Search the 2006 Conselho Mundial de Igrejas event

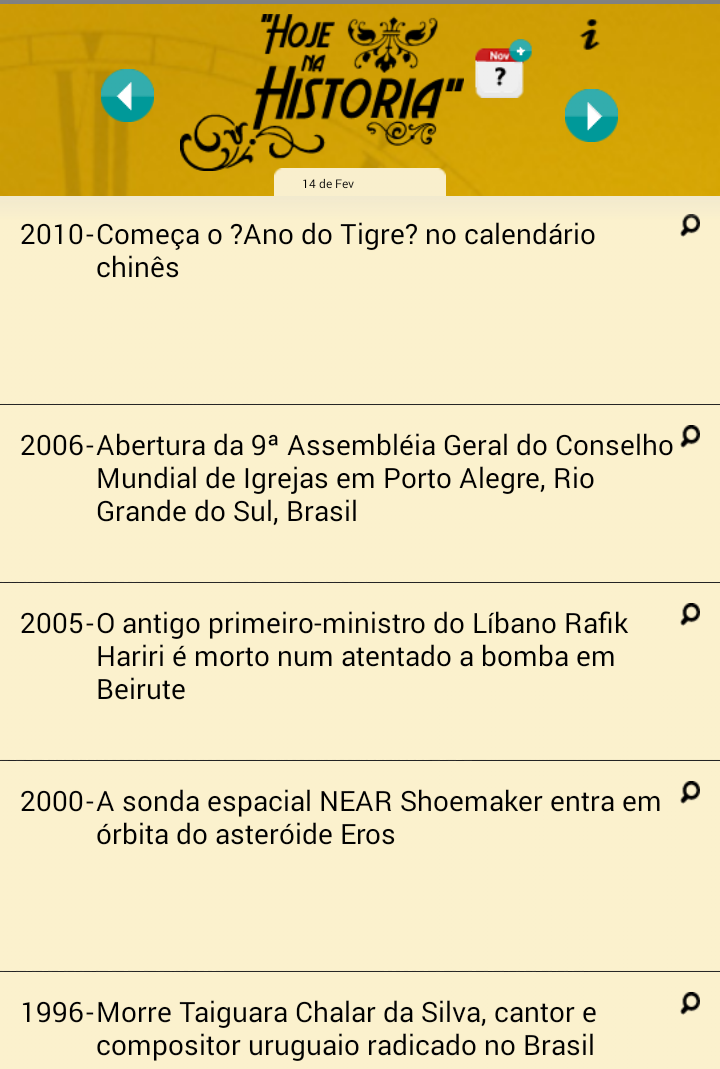click(690, 436)
